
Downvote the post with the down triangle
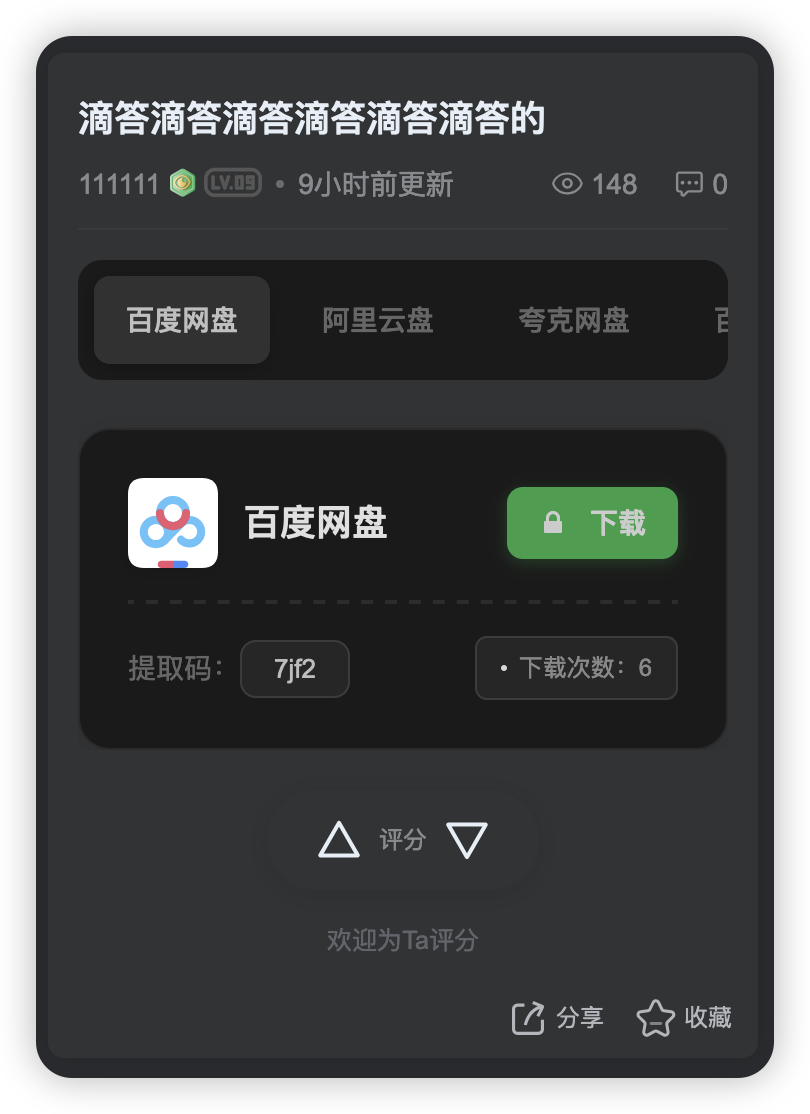(x=466, y=840)
